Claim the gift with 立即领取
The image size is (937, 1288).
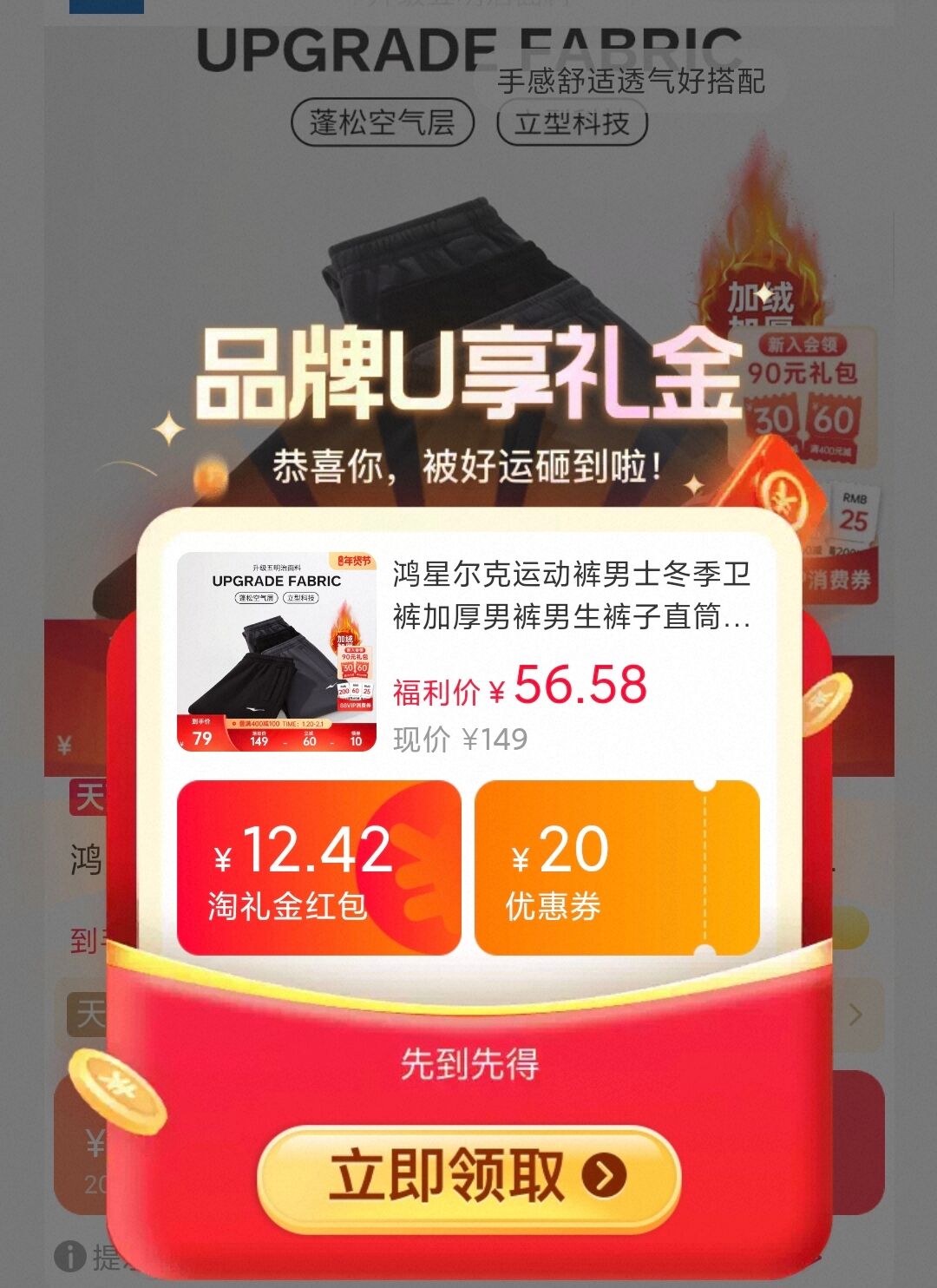[x=468, y=1176]
